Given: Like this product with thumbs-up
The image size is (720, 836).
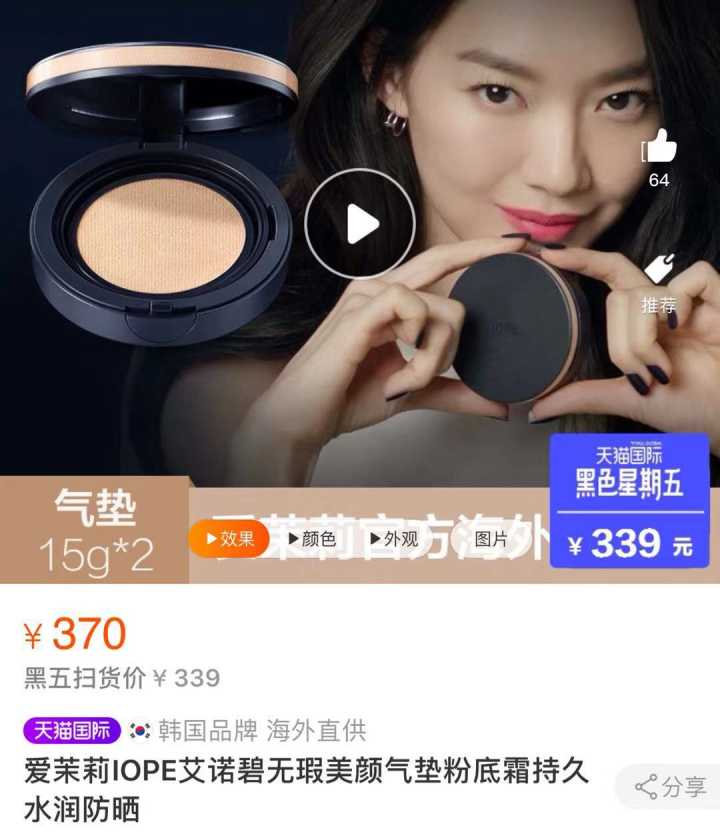Looking at the screenshot, I should click(x=660, y=148).
